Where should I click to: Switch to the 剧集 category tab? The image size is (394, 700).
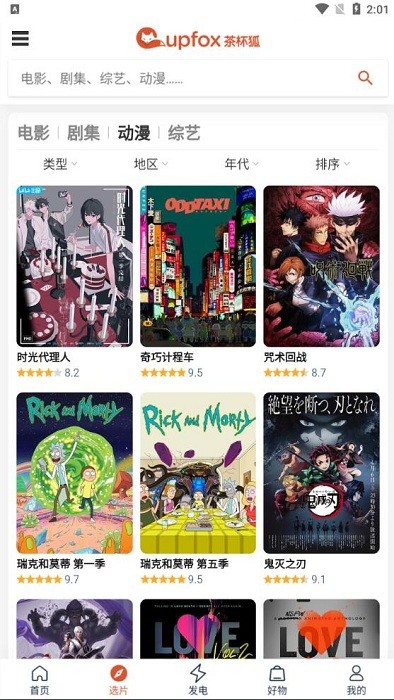coord(83,133)
